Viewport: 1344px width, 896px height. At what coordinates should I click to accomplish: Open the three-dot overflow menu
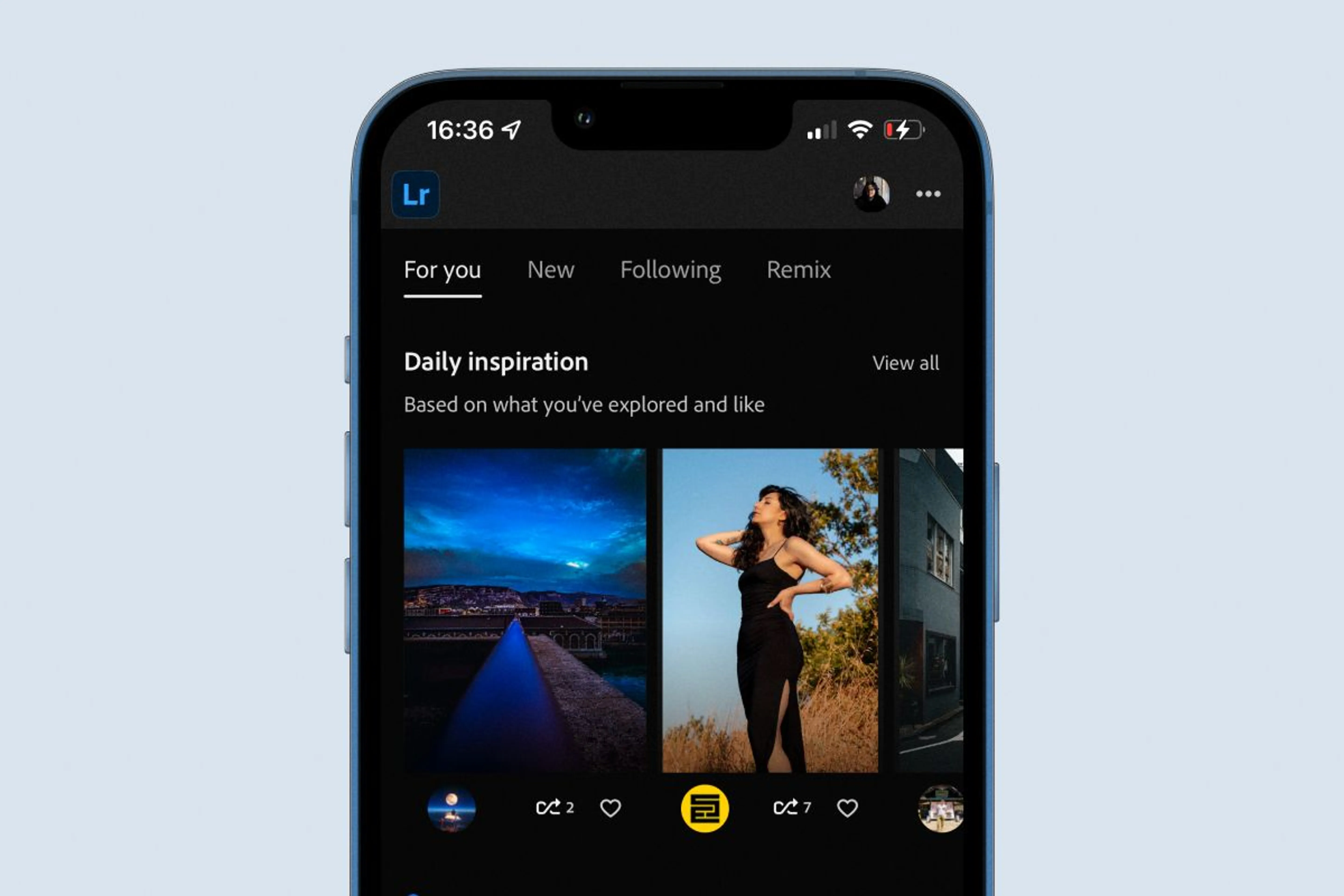pyautogui.click(x=928, y=194)
